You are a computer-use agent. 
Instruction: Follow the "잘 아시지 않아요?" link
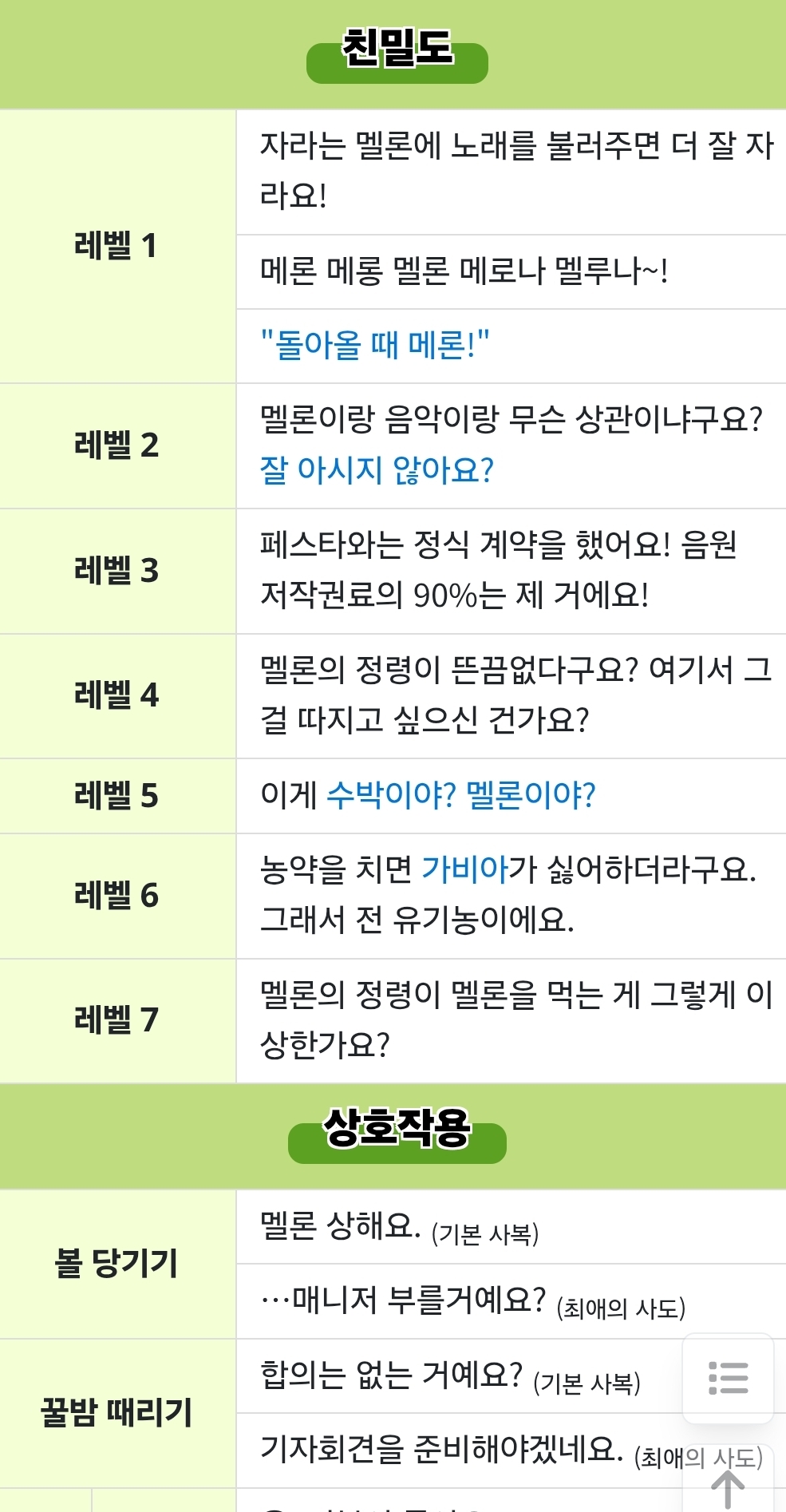point(377,469)
